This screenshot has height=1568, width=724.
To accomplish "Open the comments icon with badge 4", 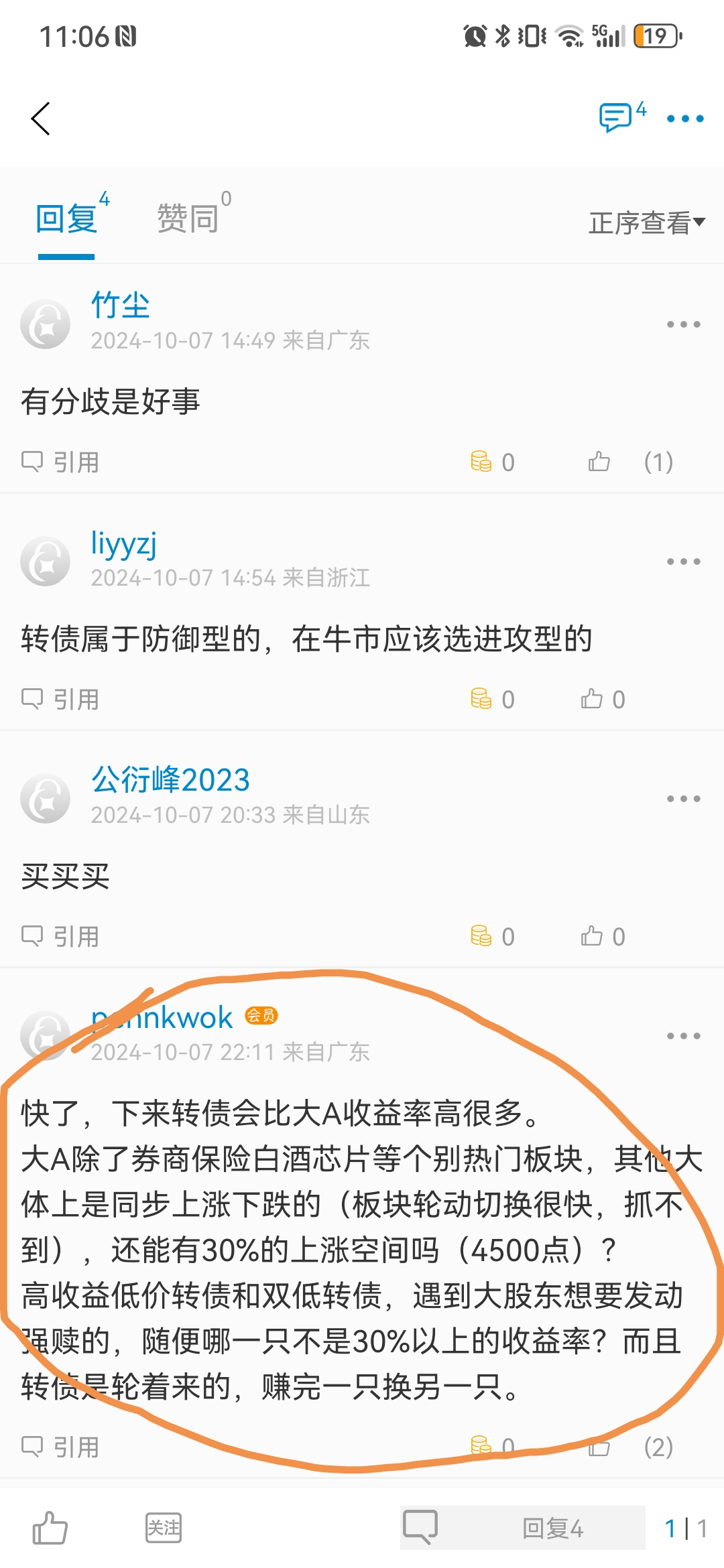I will click(x=617, y=117).
